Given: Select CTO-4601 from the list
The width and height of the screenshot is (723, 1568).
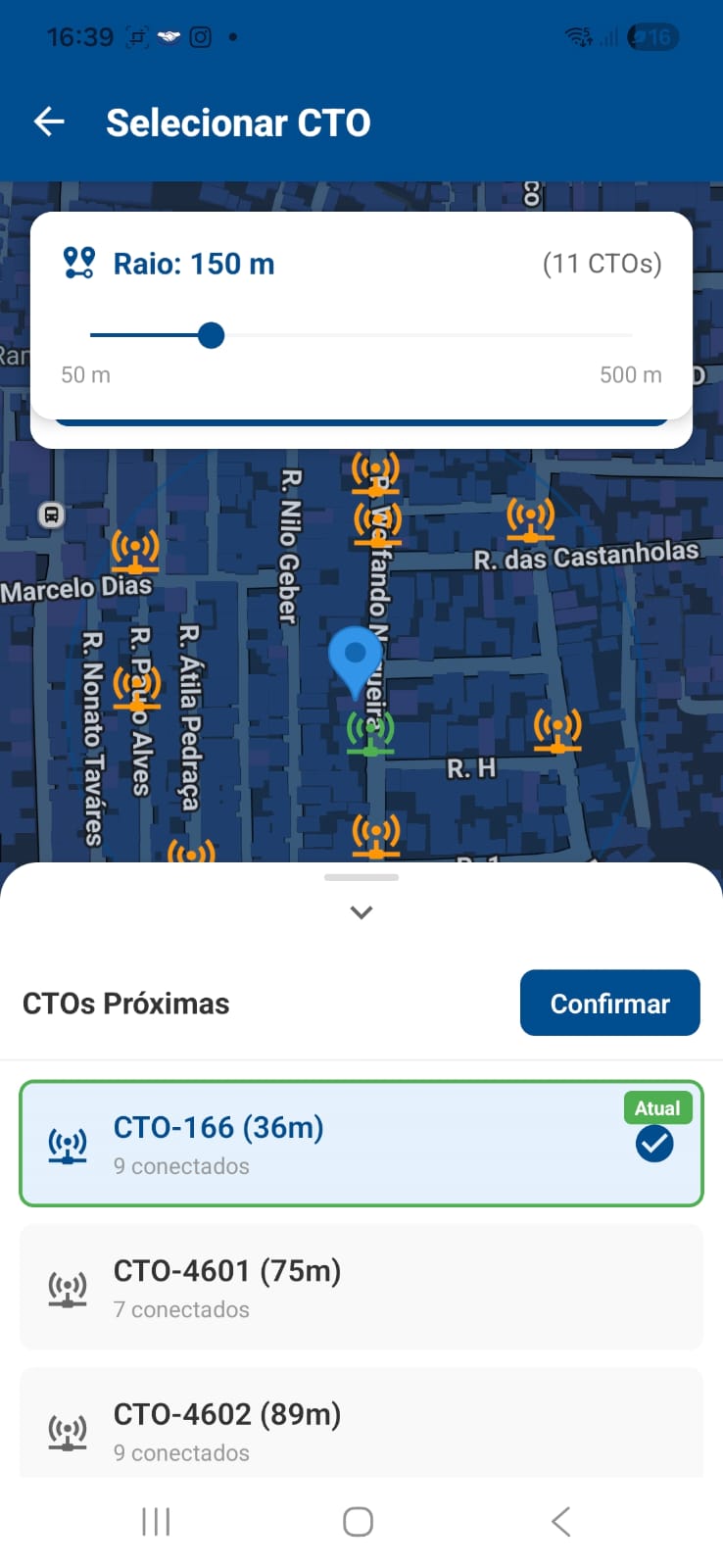Looking at the screenshot, I should click(x=361, y=1286).
